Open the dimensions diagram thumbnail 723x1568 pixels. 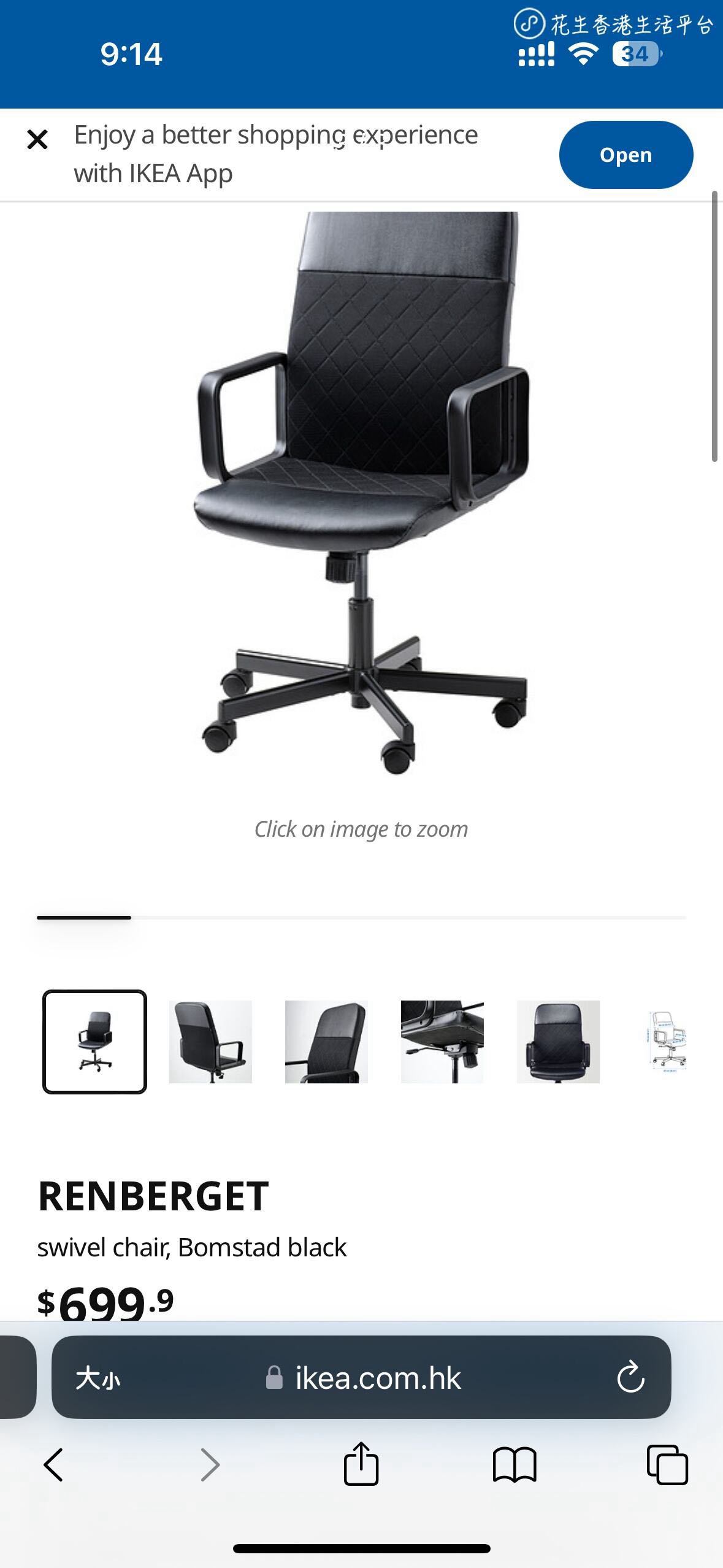[x=668, y=1042]
